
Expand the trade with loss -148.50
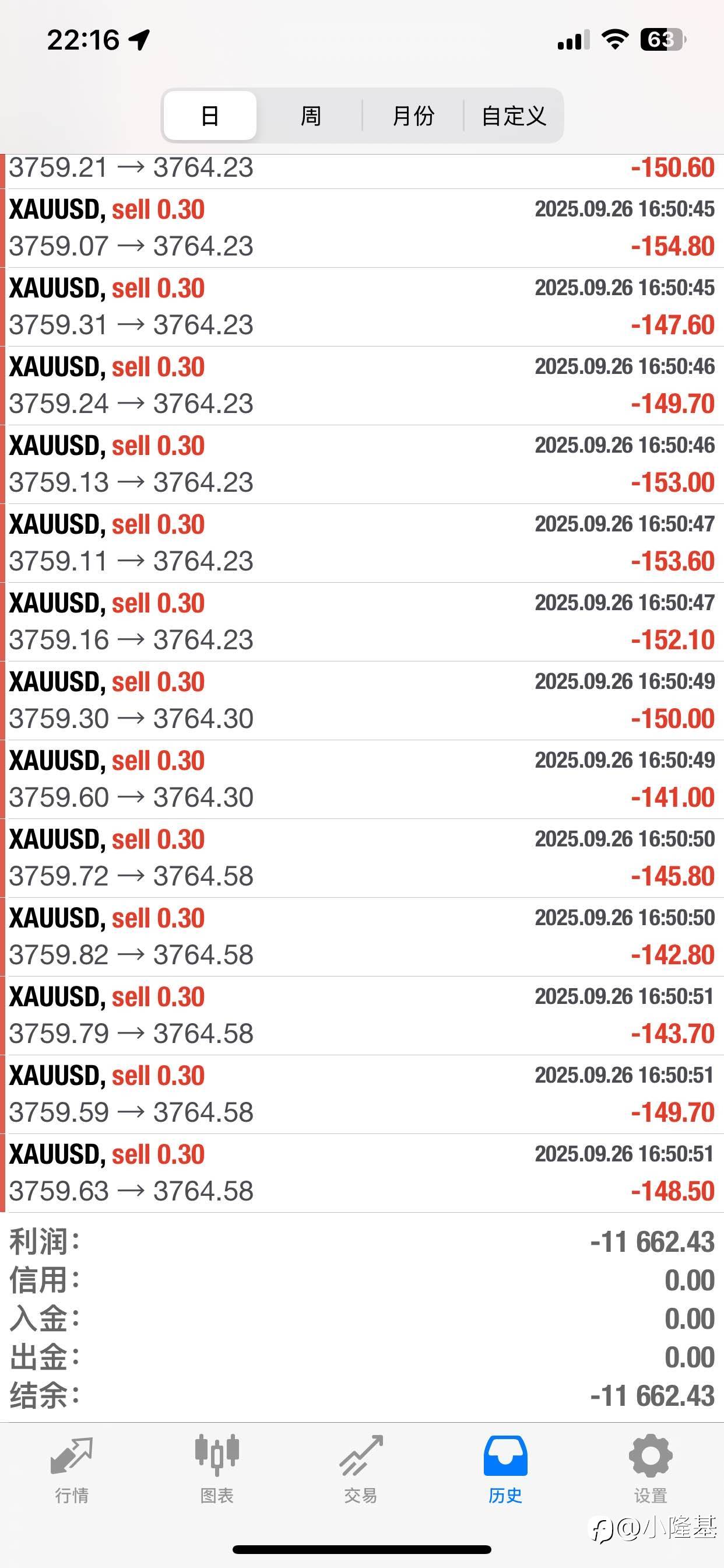(362, 1173)
